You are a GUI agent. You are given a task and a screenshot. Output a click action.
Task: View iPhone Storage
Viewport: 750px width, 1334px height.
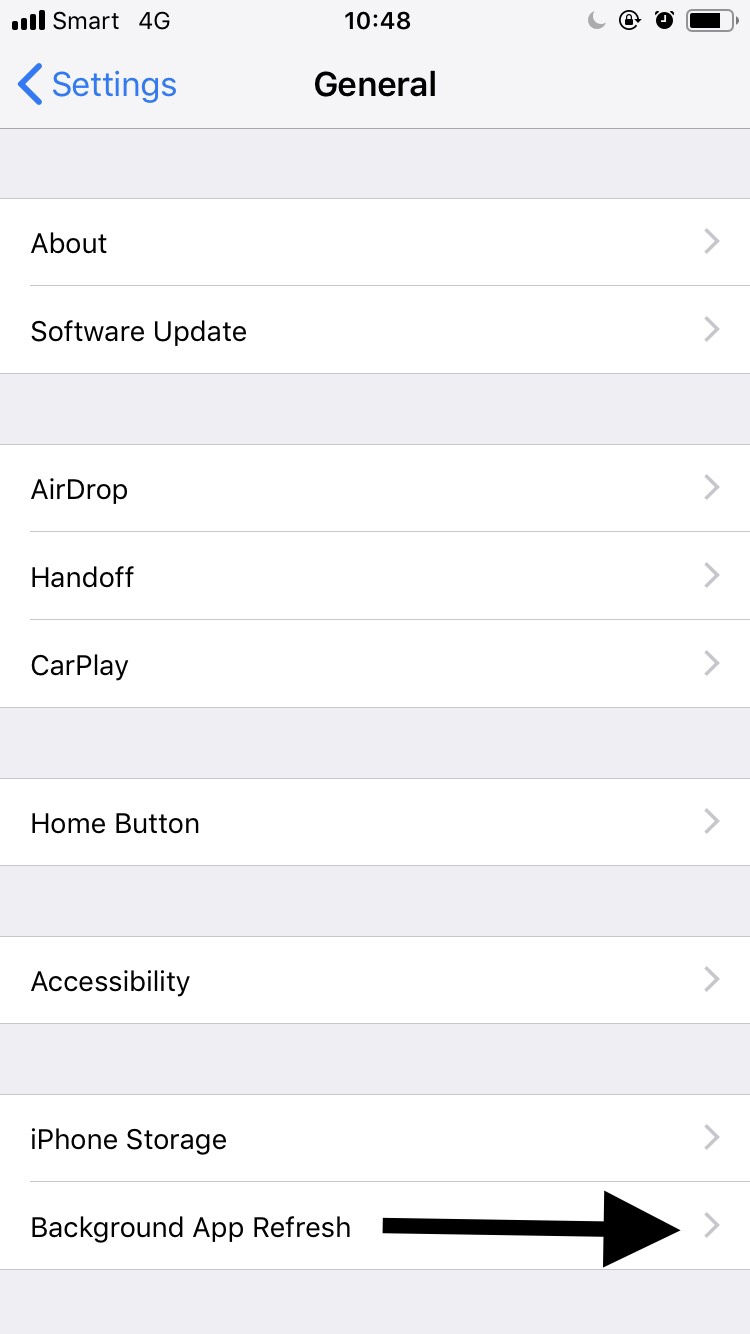(375, 1139)
